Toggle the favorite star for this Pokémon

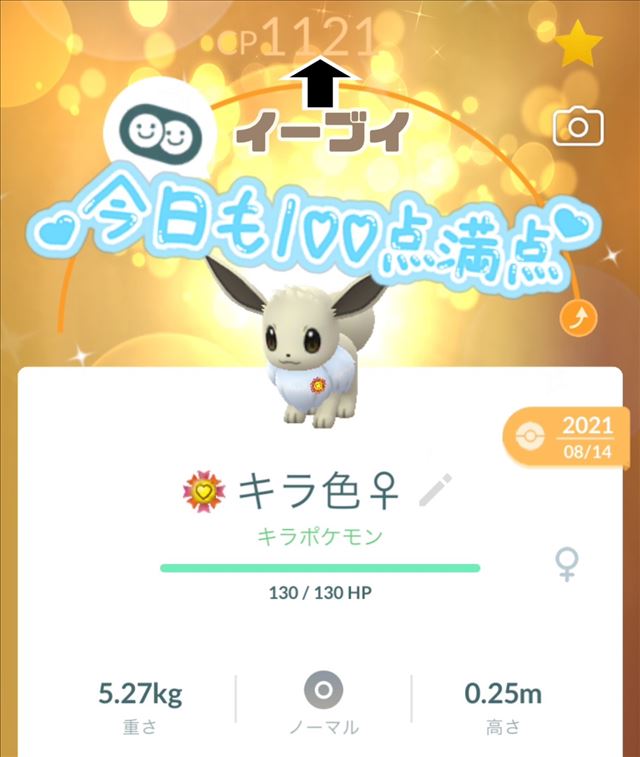[580, 45]
